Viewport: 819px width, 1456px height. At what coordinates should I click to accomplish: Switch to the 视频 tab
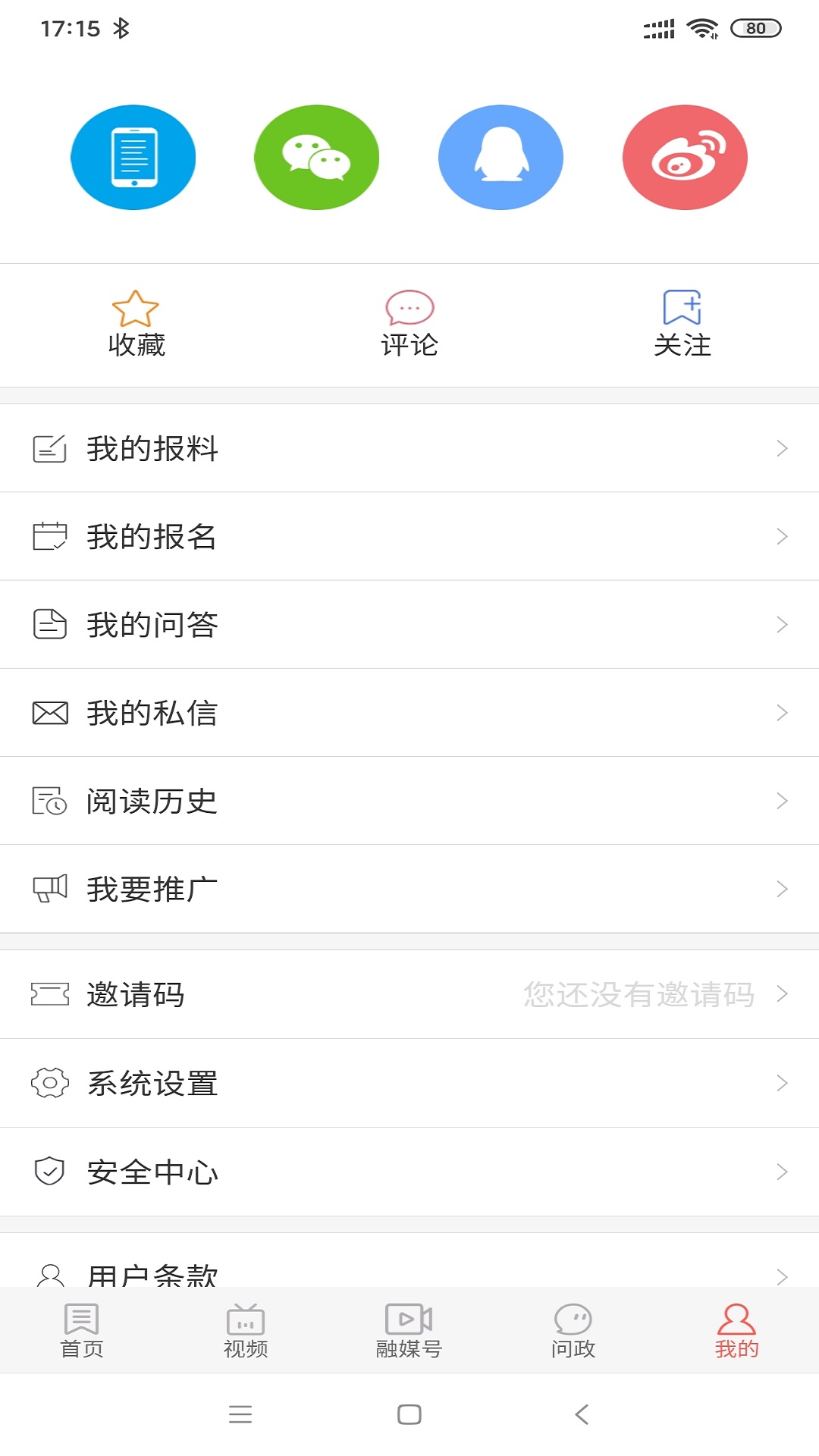point(246,1331)
